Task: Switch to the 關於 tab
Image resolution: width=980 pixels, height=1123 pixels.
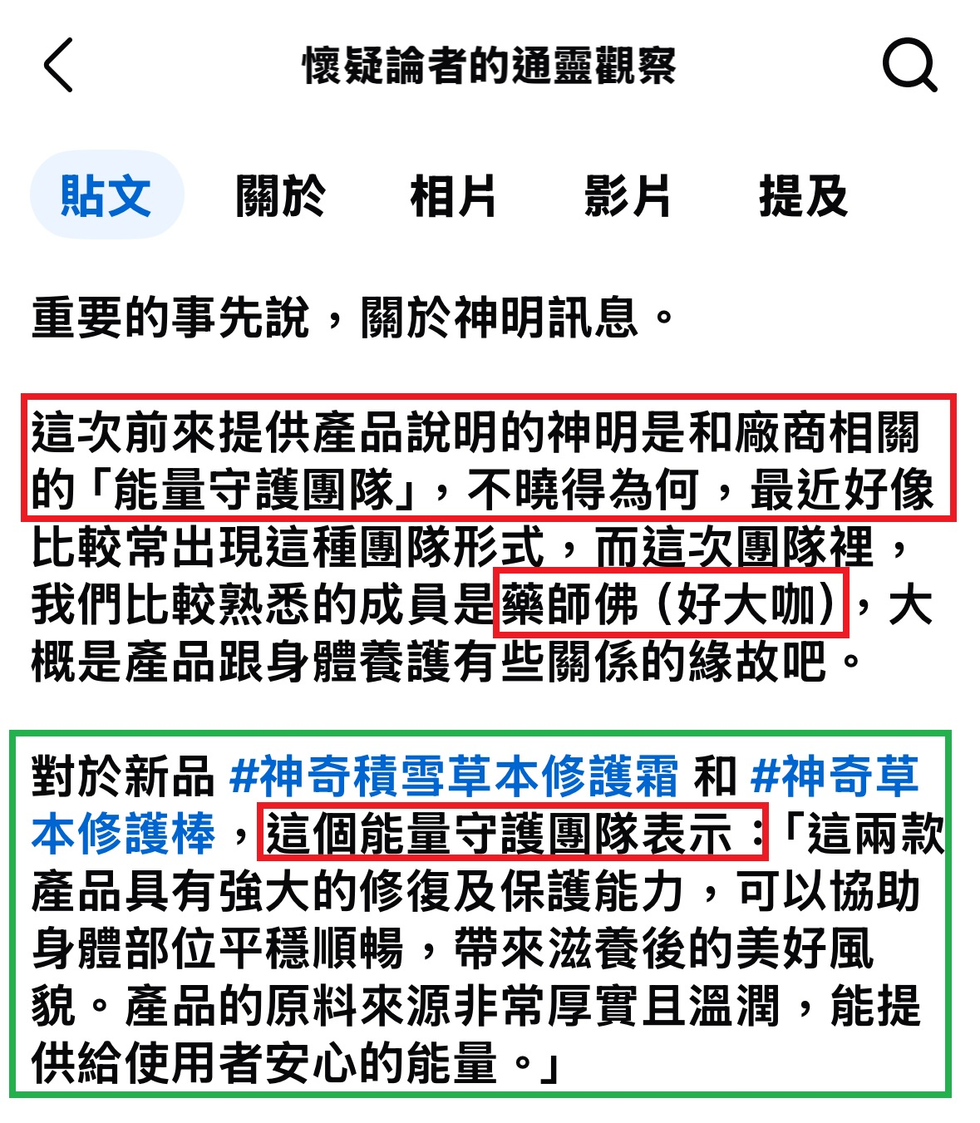Action: 280,196
